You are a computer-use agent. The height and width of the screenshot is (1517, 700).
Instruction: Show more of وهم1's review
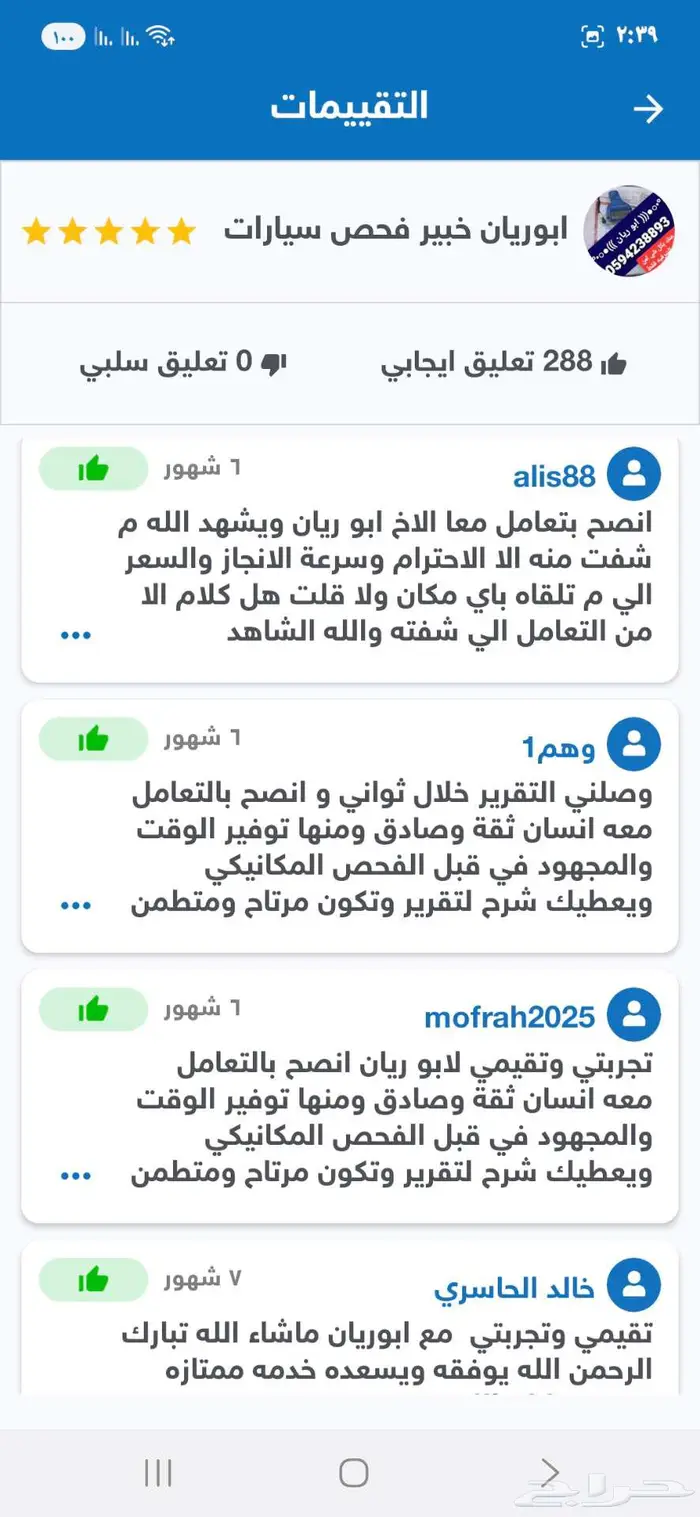tap(76, 905)
